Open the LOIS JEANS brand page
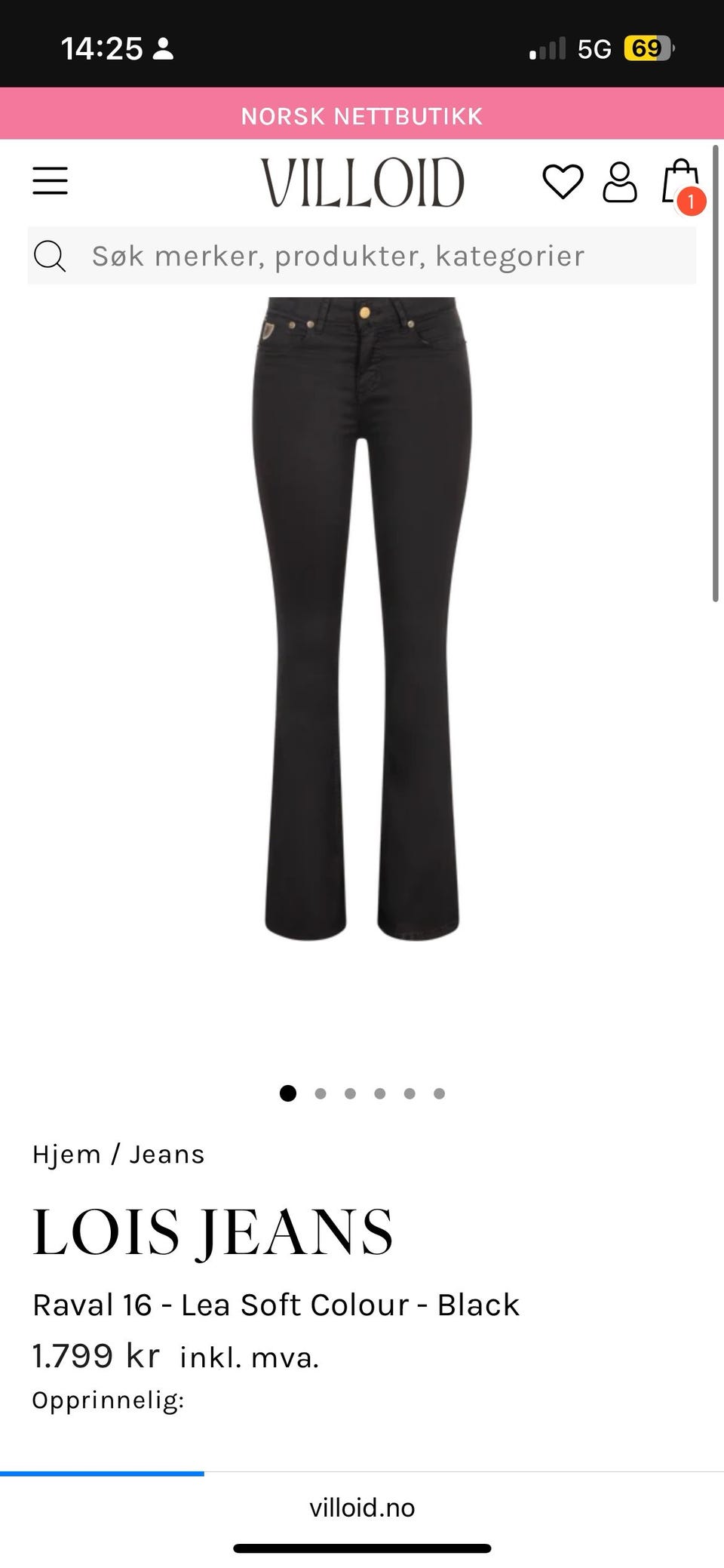Image resolution: width=724 pixels, height=1568 pixels. [213, 1233]
